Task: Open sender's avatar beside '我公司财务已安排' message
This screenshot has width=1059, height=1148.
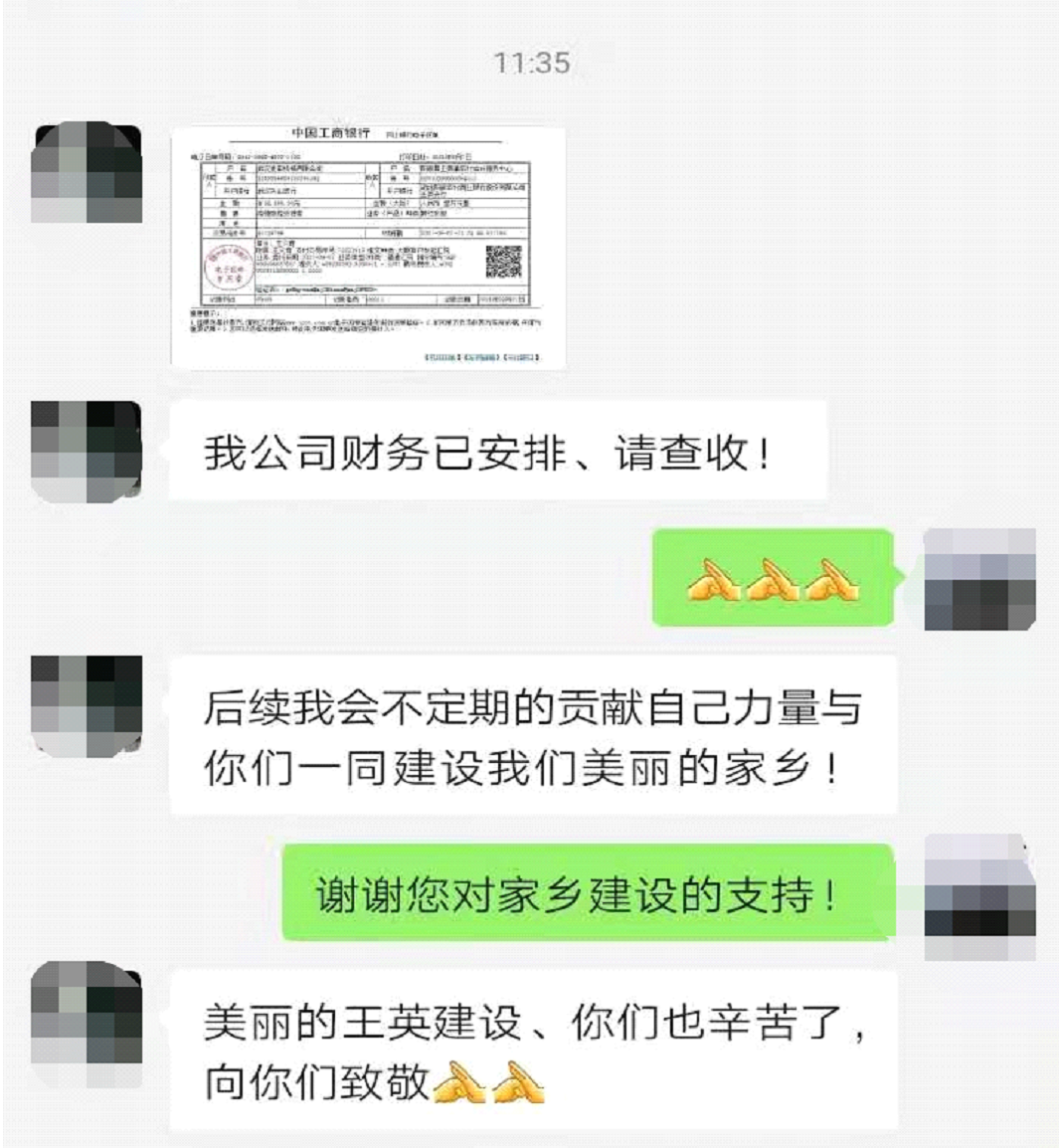Action: pos(87,450)
